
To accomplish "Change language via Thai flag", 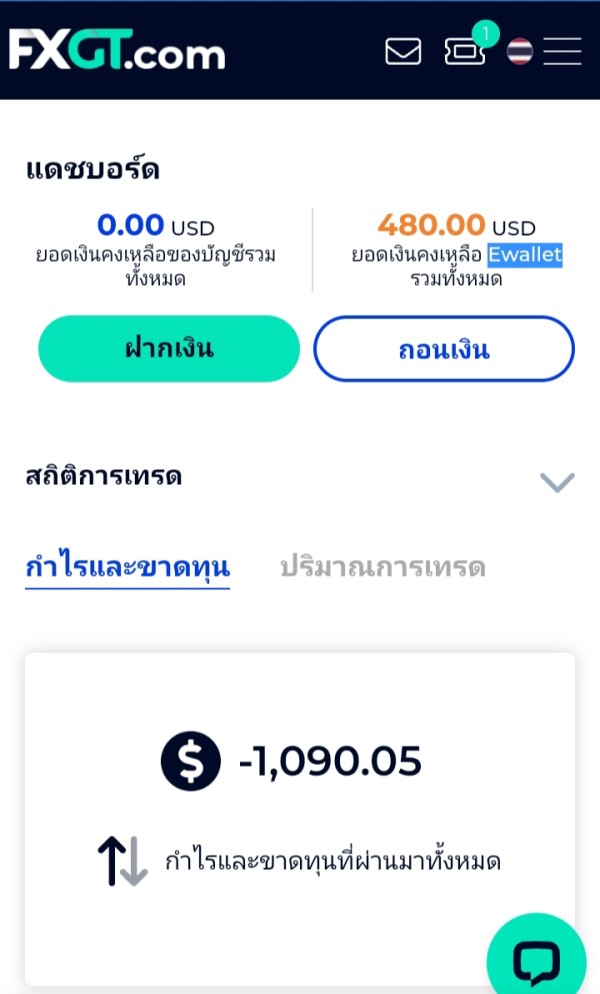I will (520, 51).
